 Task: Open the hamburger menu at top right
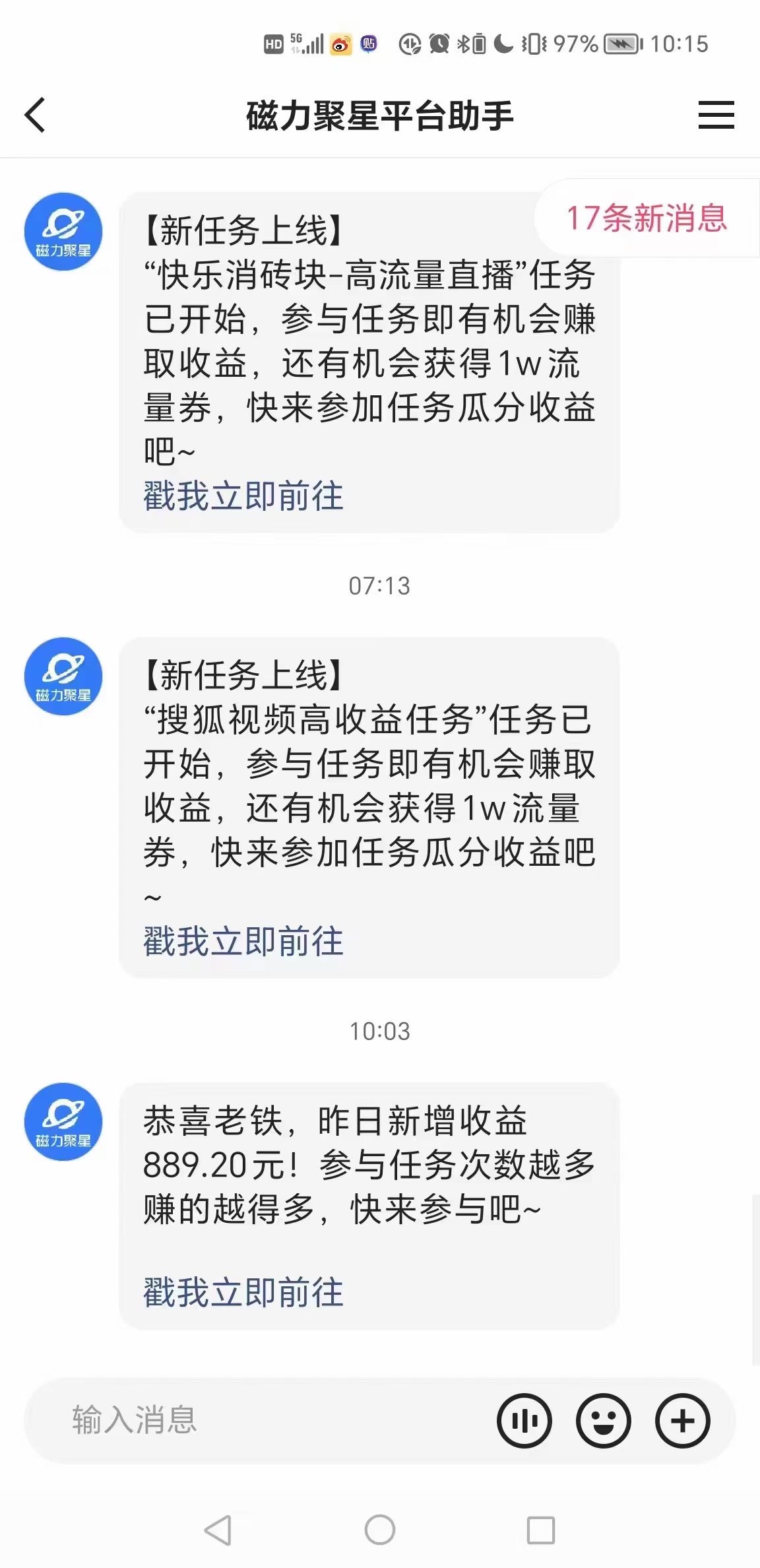coord(716,114)
